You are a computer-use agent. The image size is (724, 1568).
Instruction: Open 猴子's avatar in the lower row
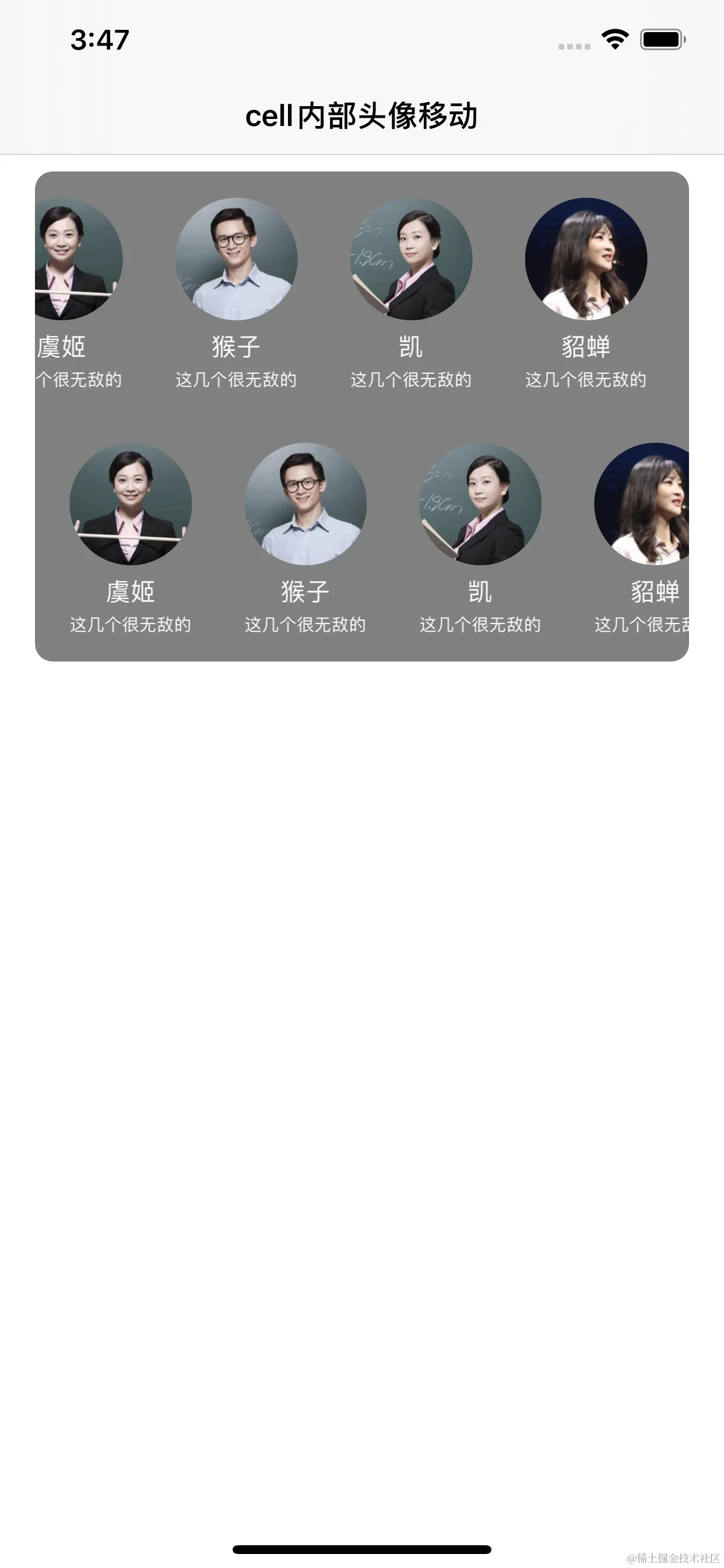[x=305, y=504]
